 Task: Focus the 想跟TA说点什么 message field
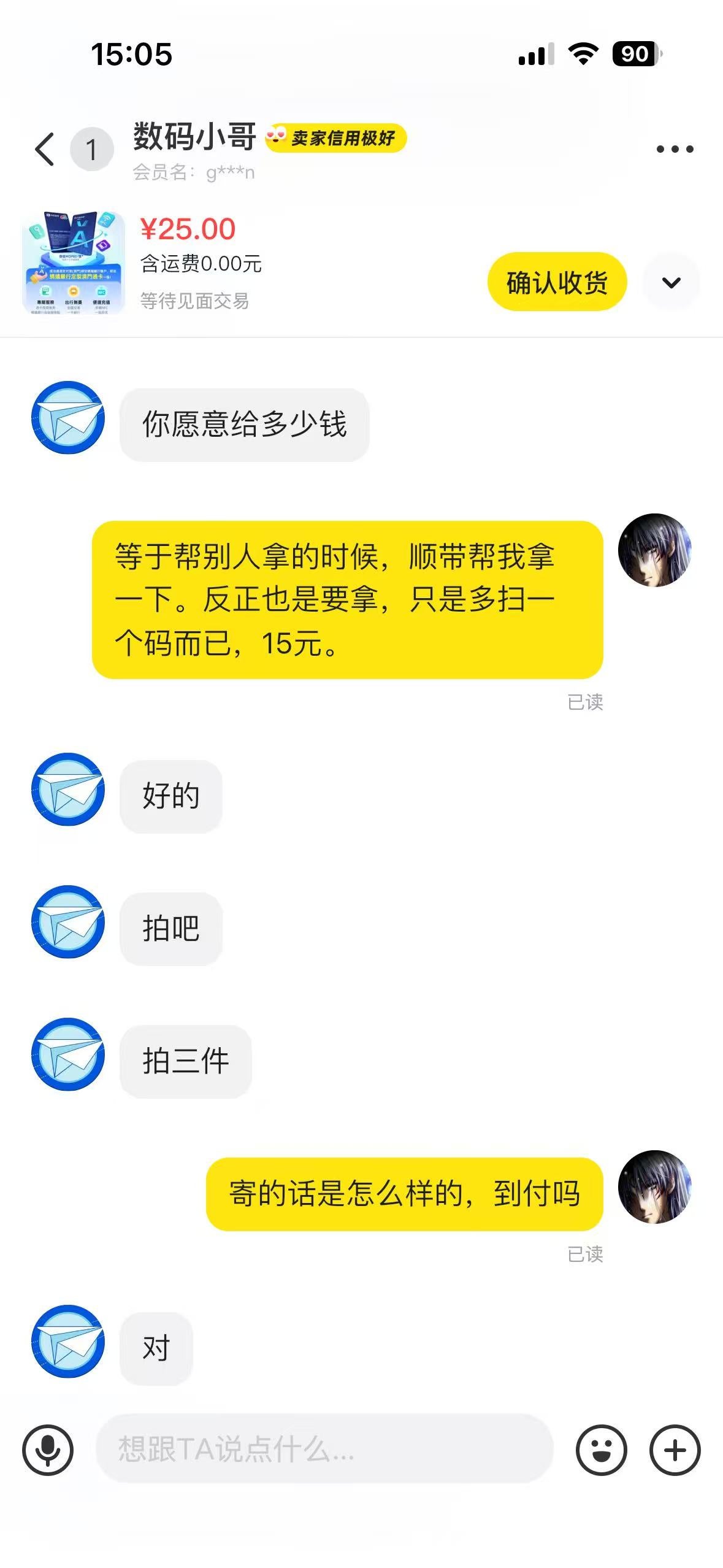coord(325,1449)
